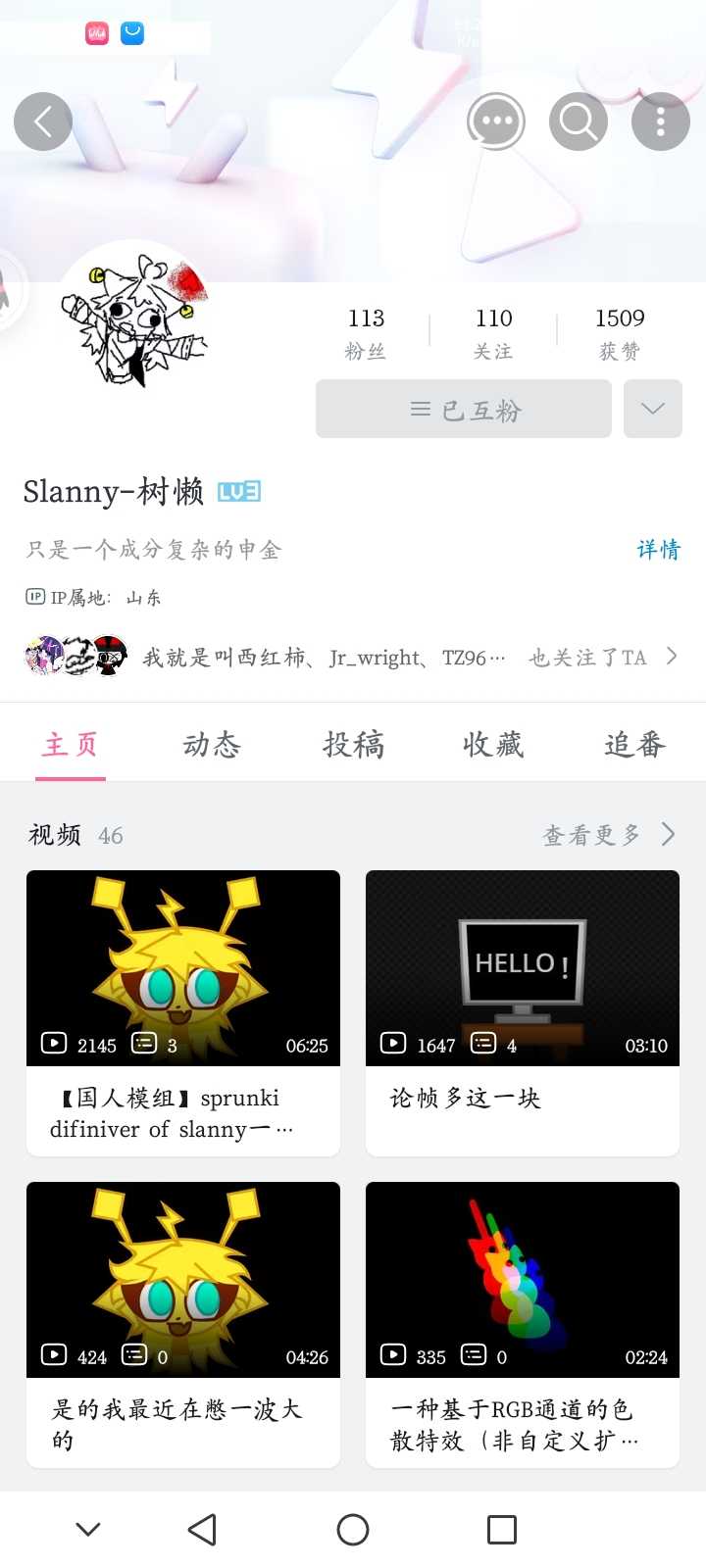Switch to the 收藏 tab
This screenshot has height=1568, width=706.
493,745
